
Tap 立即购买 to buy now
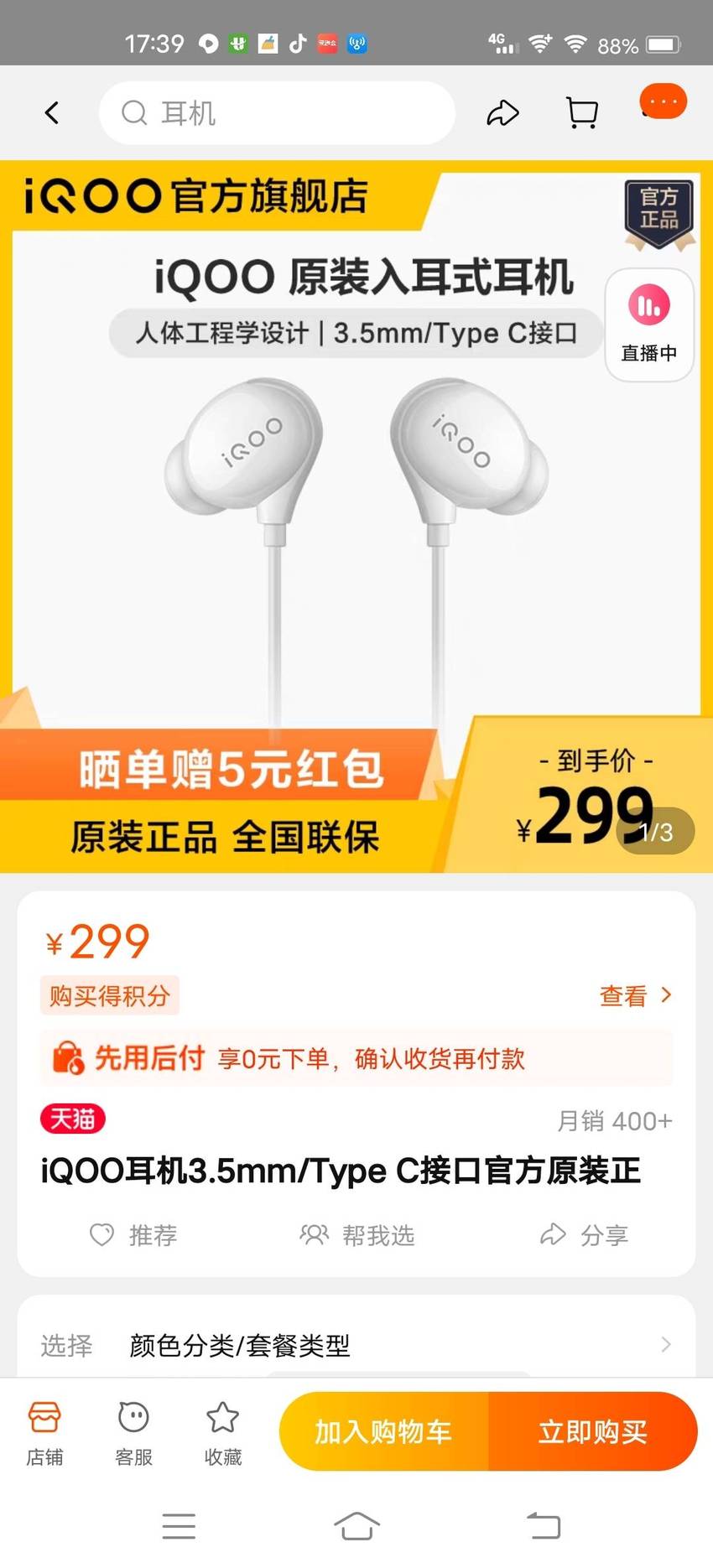coord(593,1431)
